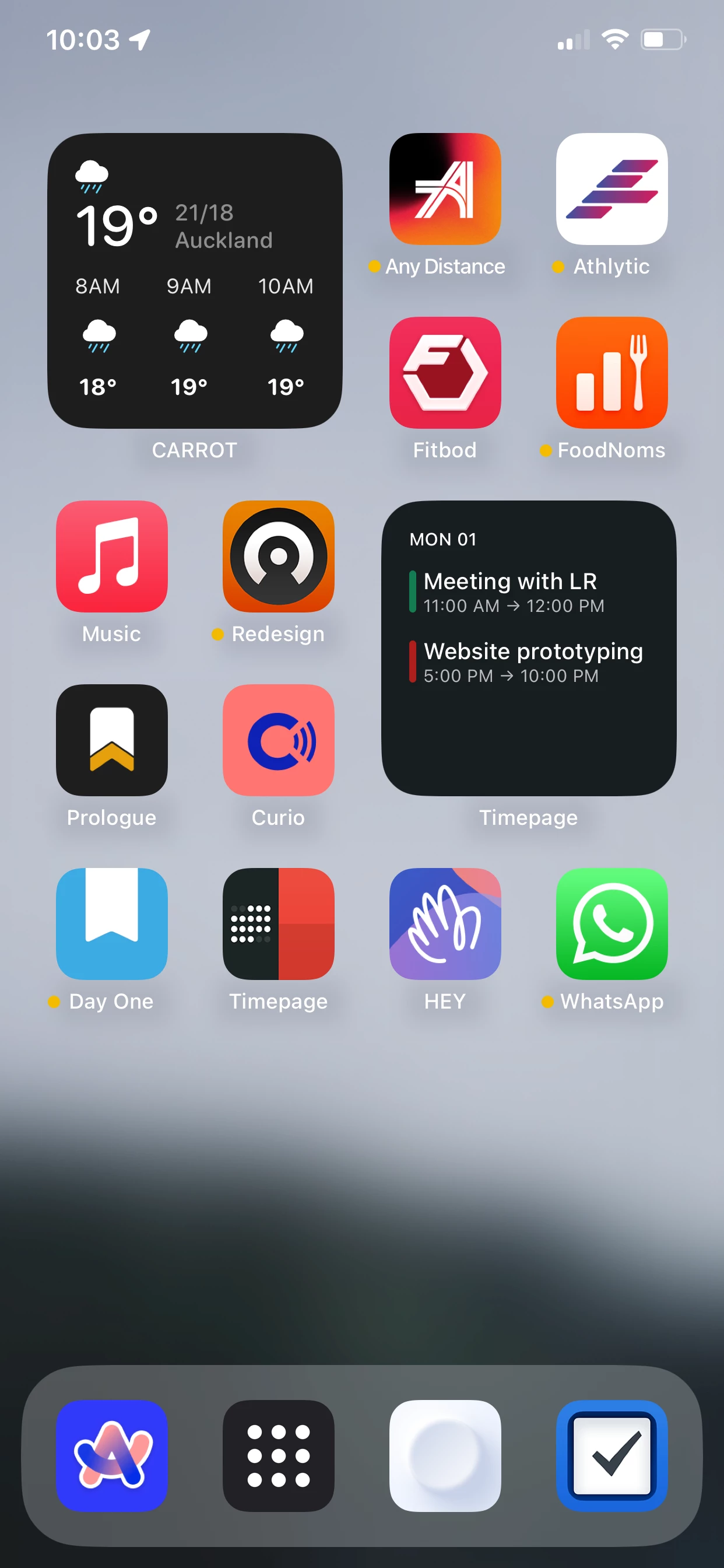Open the HEY email app

pos(445,924)
